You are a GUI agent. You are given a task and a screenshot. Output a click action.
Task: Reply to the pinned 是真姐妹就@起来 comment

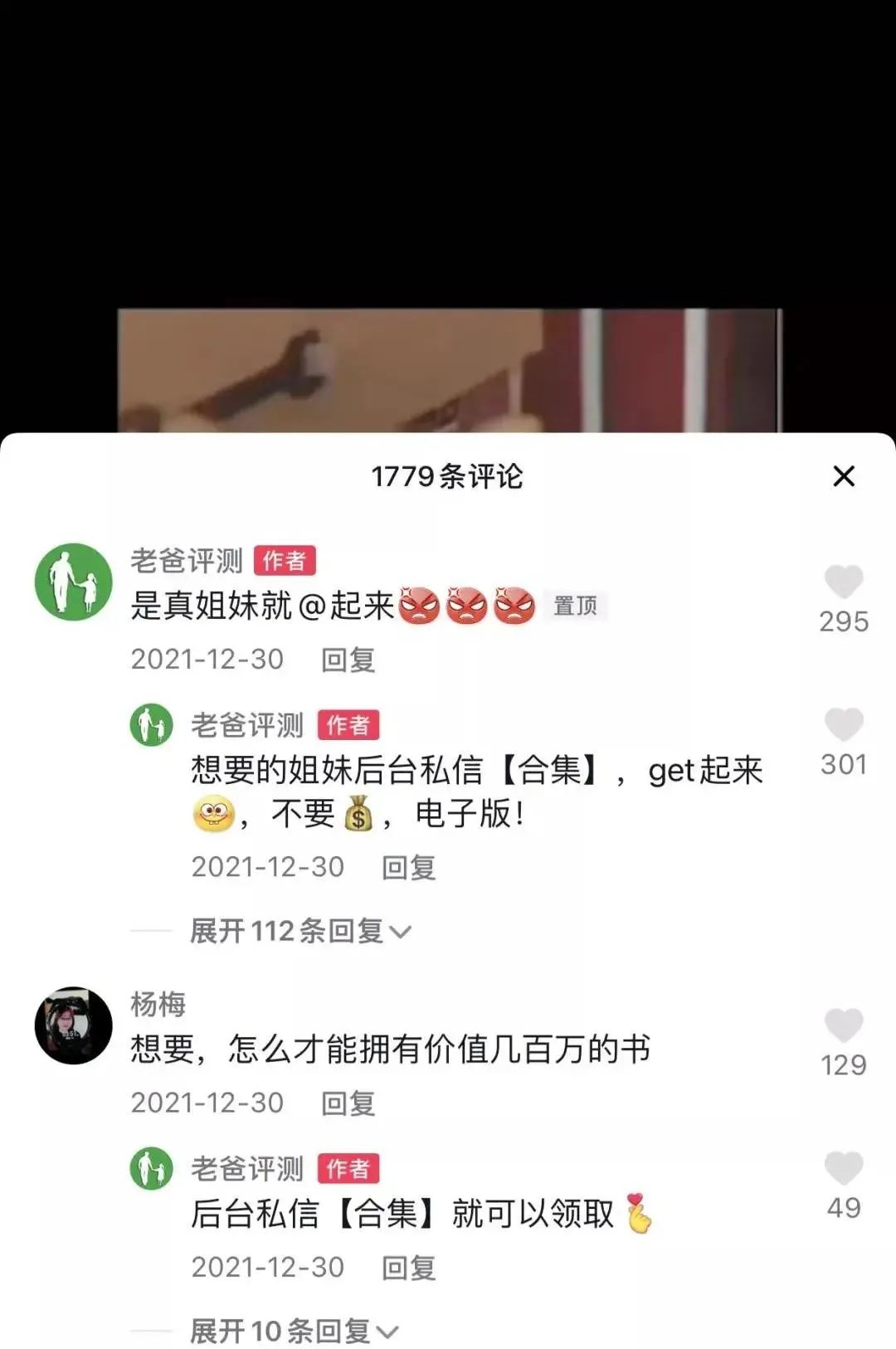coord(348,660)
